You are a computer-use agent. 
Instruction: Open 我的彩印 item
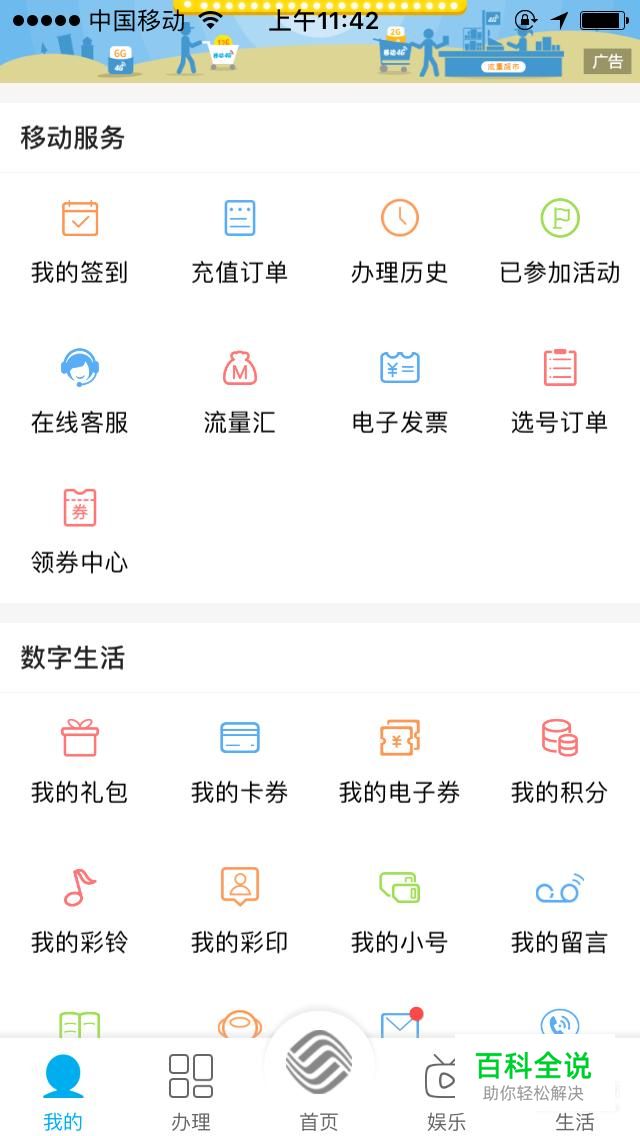tap(240, 910)
